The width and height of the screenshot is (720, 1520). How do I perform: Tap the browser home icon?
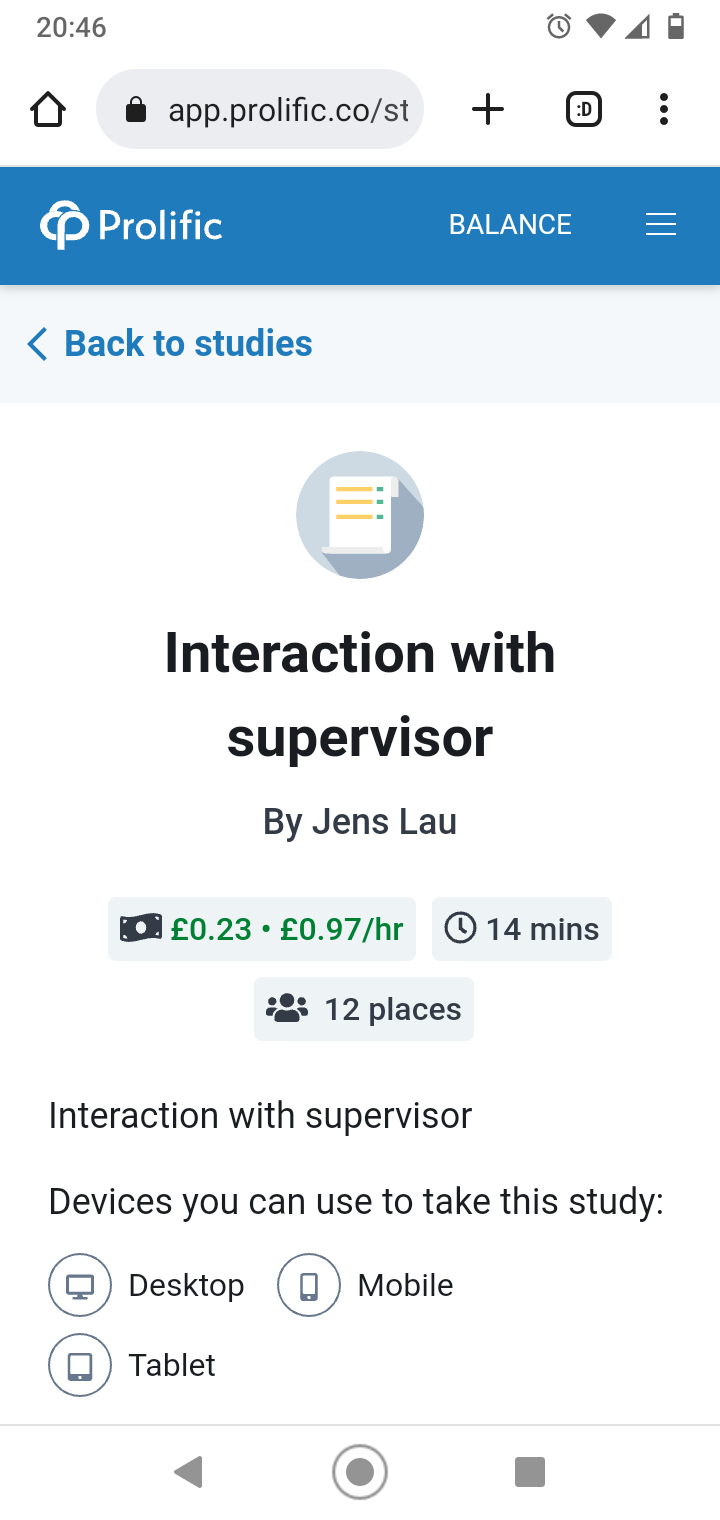click(48, 109)
